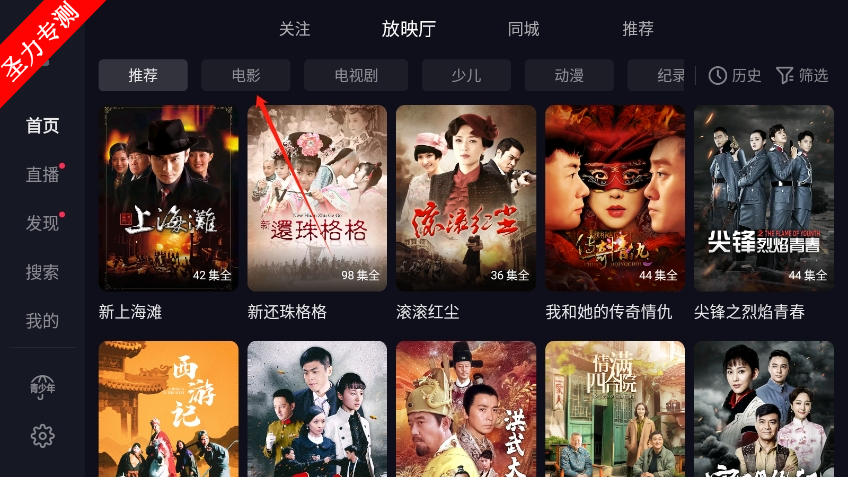Open 搜索 from the sidebar
Screen dimensions: 848x477
[42, 272]
